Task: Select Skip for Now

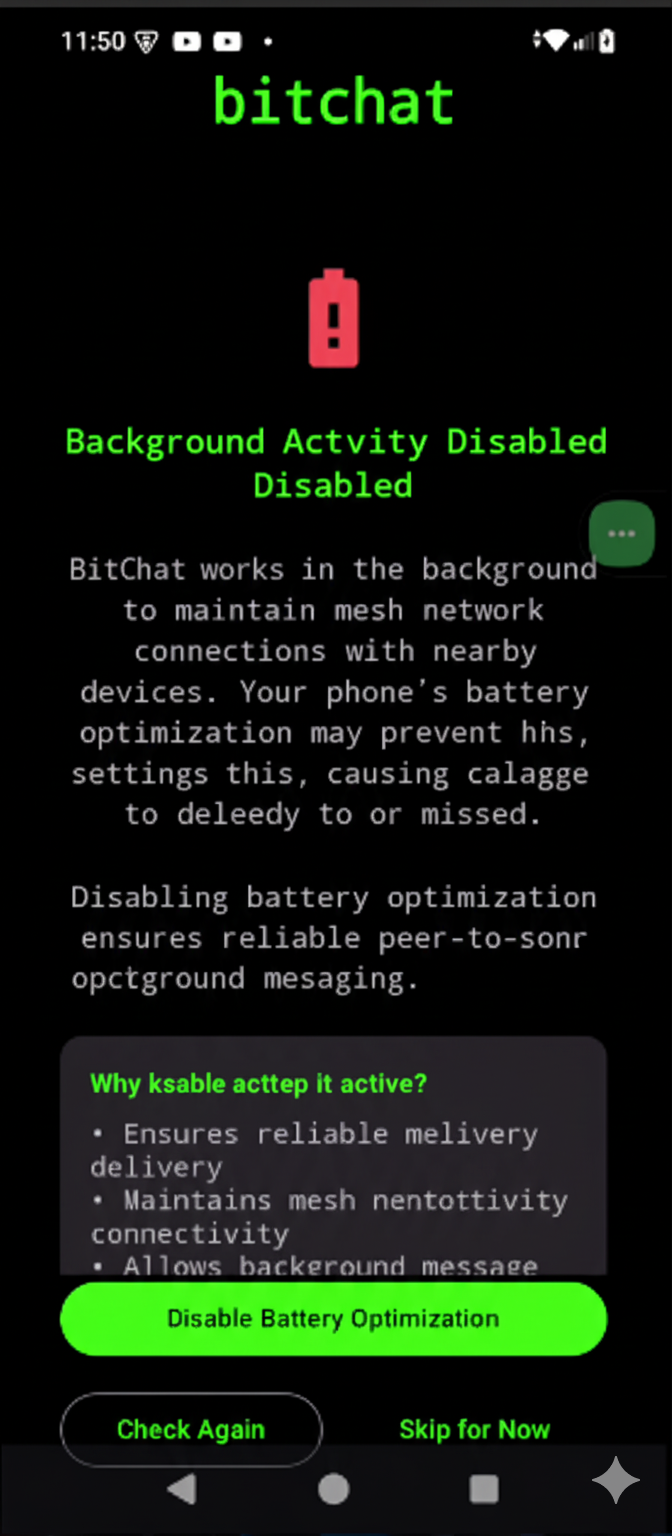Action: pyautogui.click(x=474, y=1429)
